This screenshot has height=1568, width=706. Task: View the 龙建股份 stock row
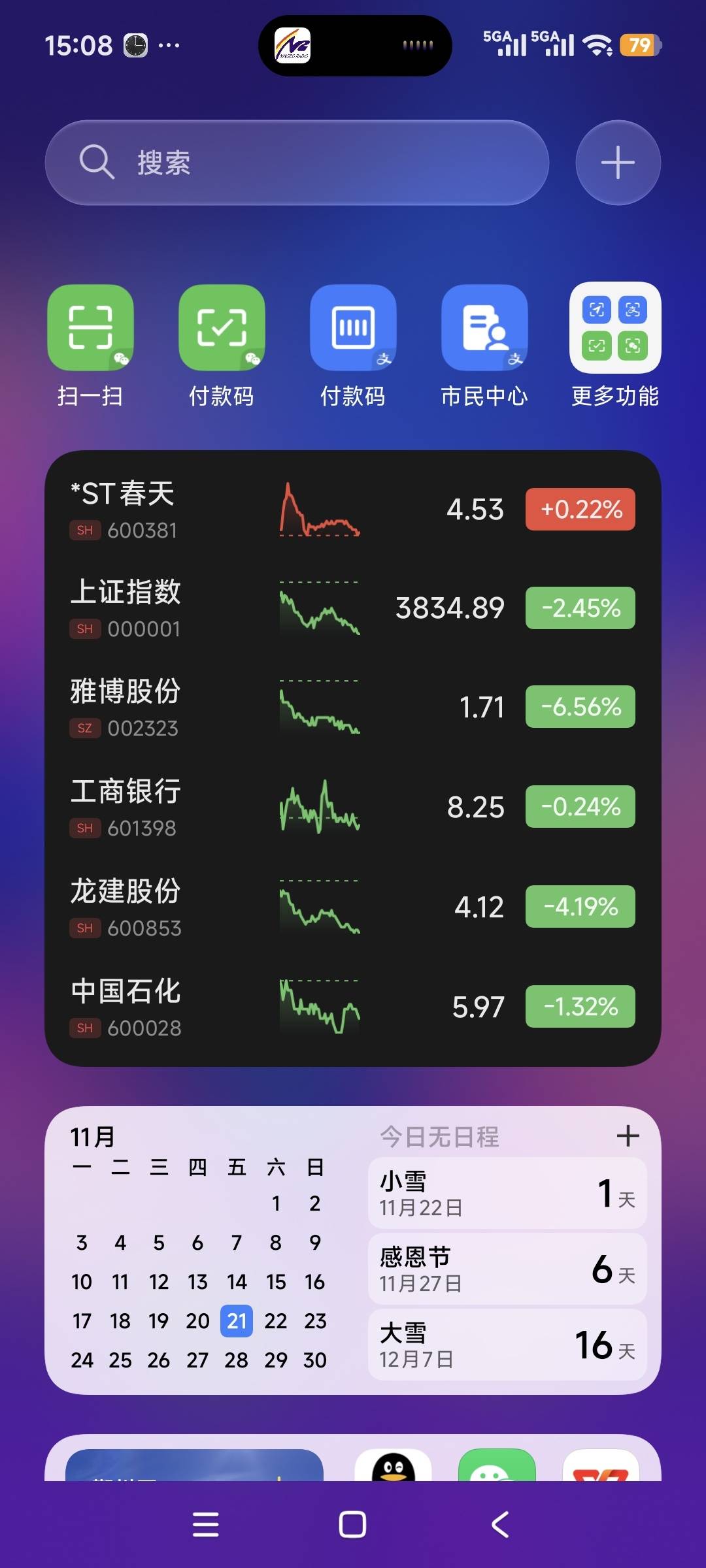[353, 907]
